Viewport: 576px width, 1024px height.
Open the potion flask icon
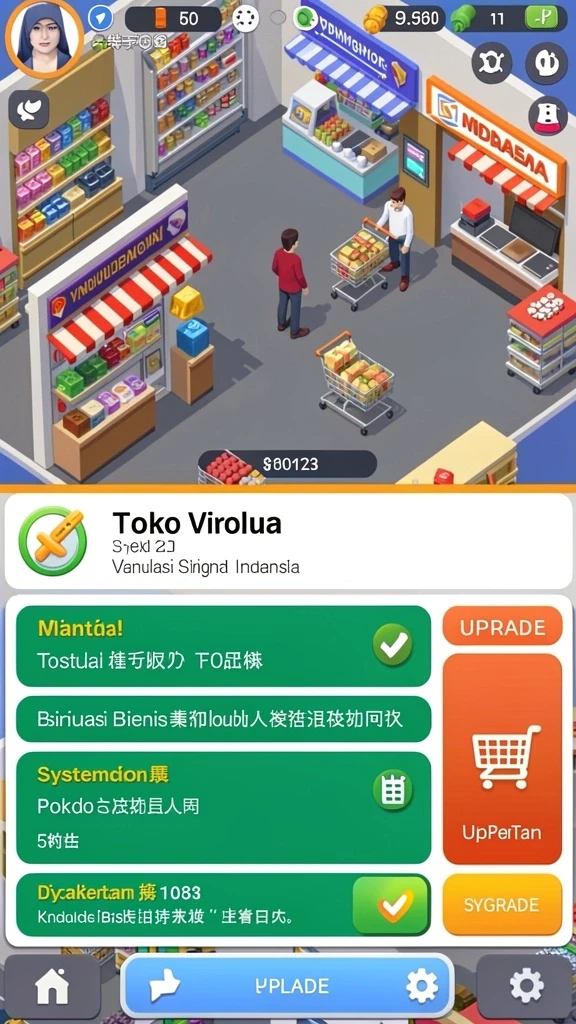(546, 117)
